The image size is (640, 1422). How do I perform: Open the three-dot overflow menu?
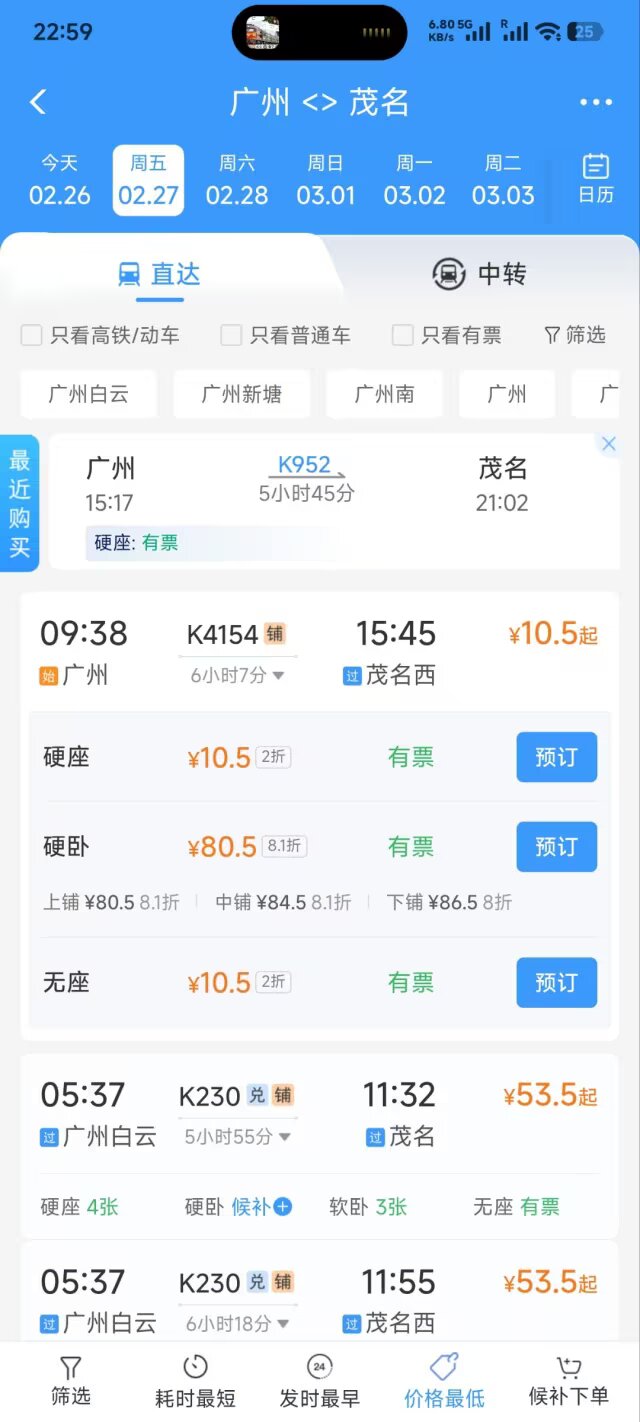click(x=595, y=102)
